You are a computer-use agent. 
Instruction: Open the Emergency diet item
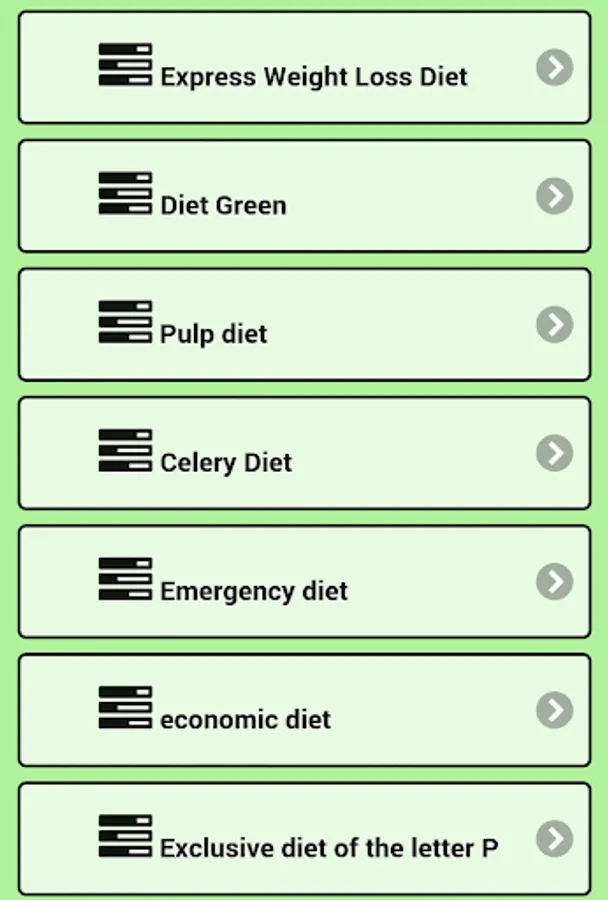click(304, 581)
